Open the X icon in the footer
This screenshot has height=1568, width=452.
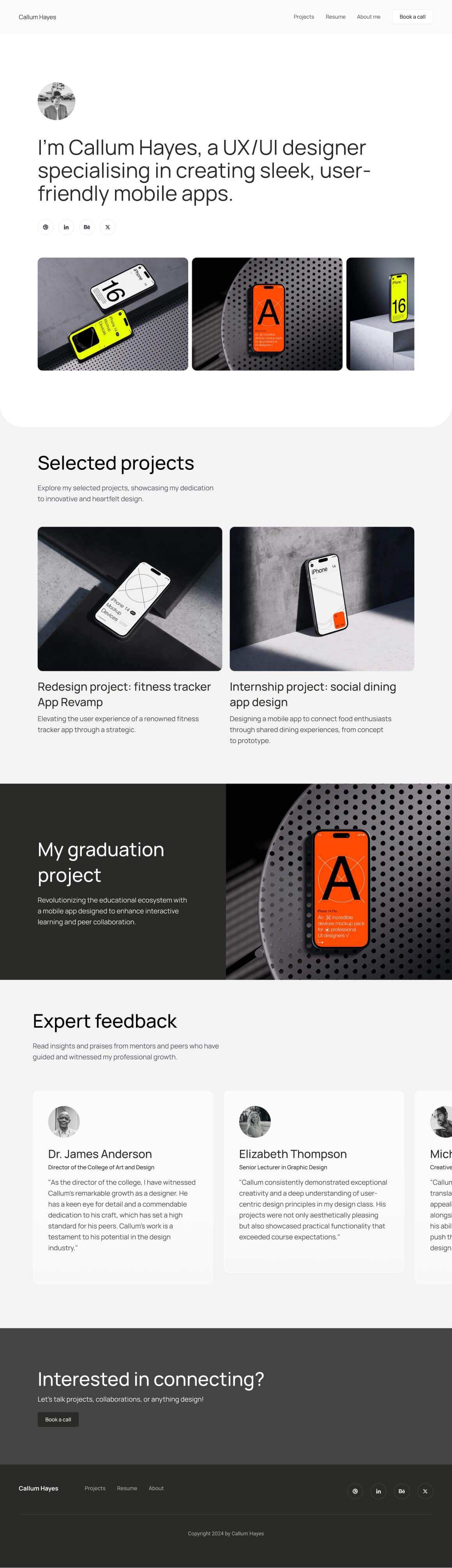(x=425, y=1491)
